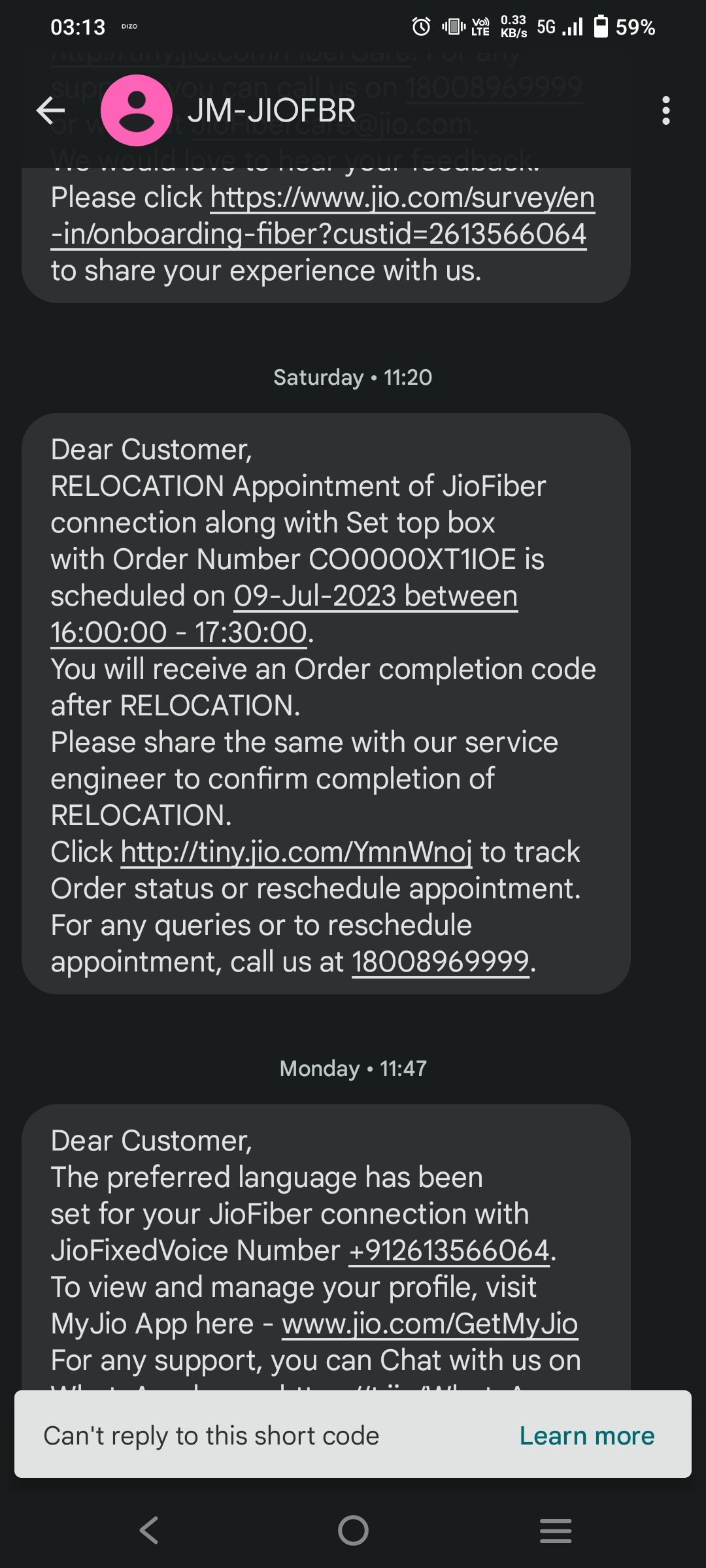
Task: Go back to the conversations list
Action: point(50,110)
